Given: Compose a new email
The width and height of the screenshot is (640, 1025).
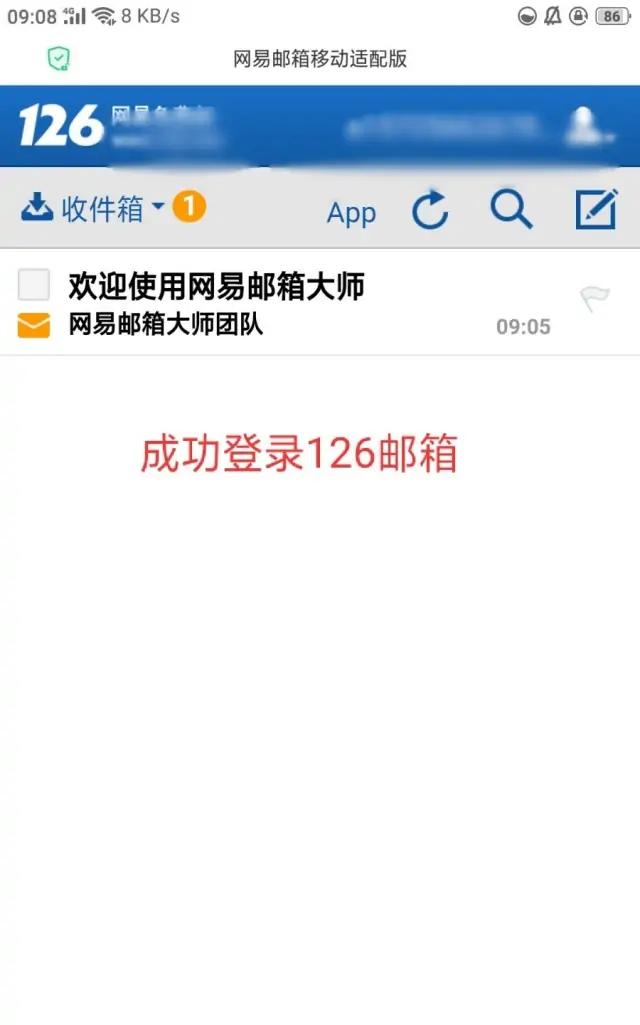Looking at the screenshot, I should [x=596, y=209].
